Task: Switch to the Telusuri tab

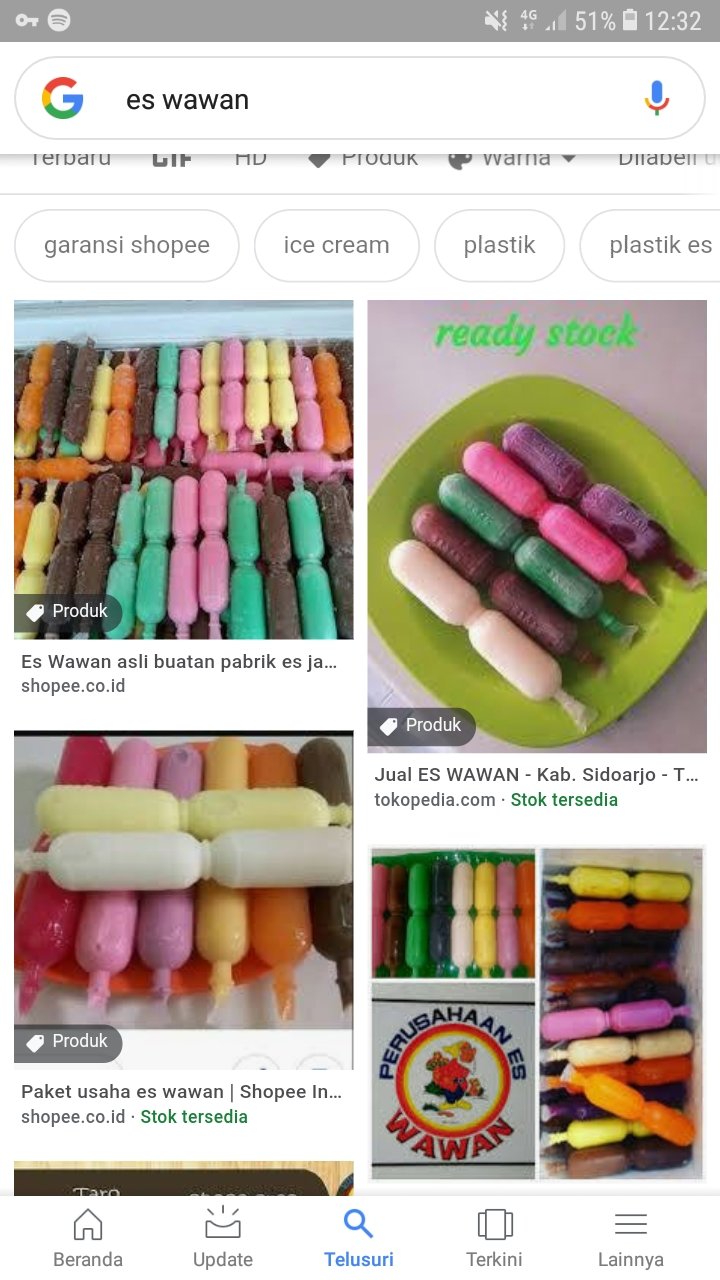Action: pyautogui.click(x=359, y=1238)
